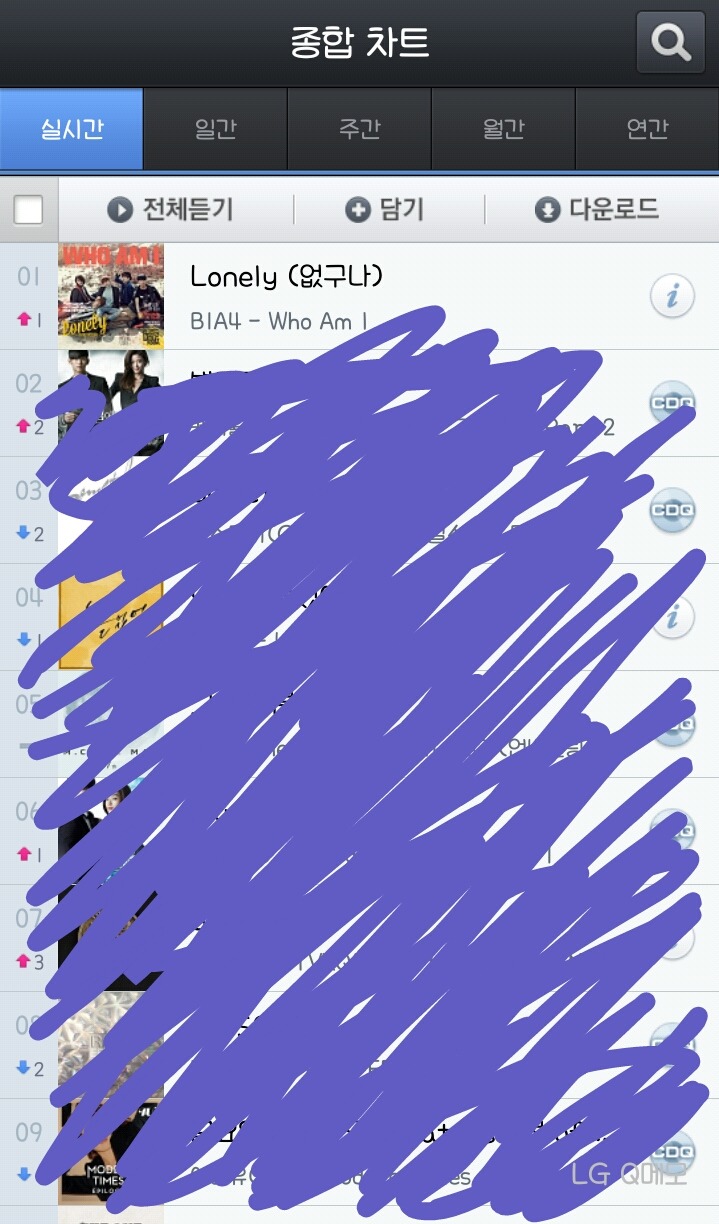
Task: Open the search magnifier icon
Action: (x=670, y=43)
